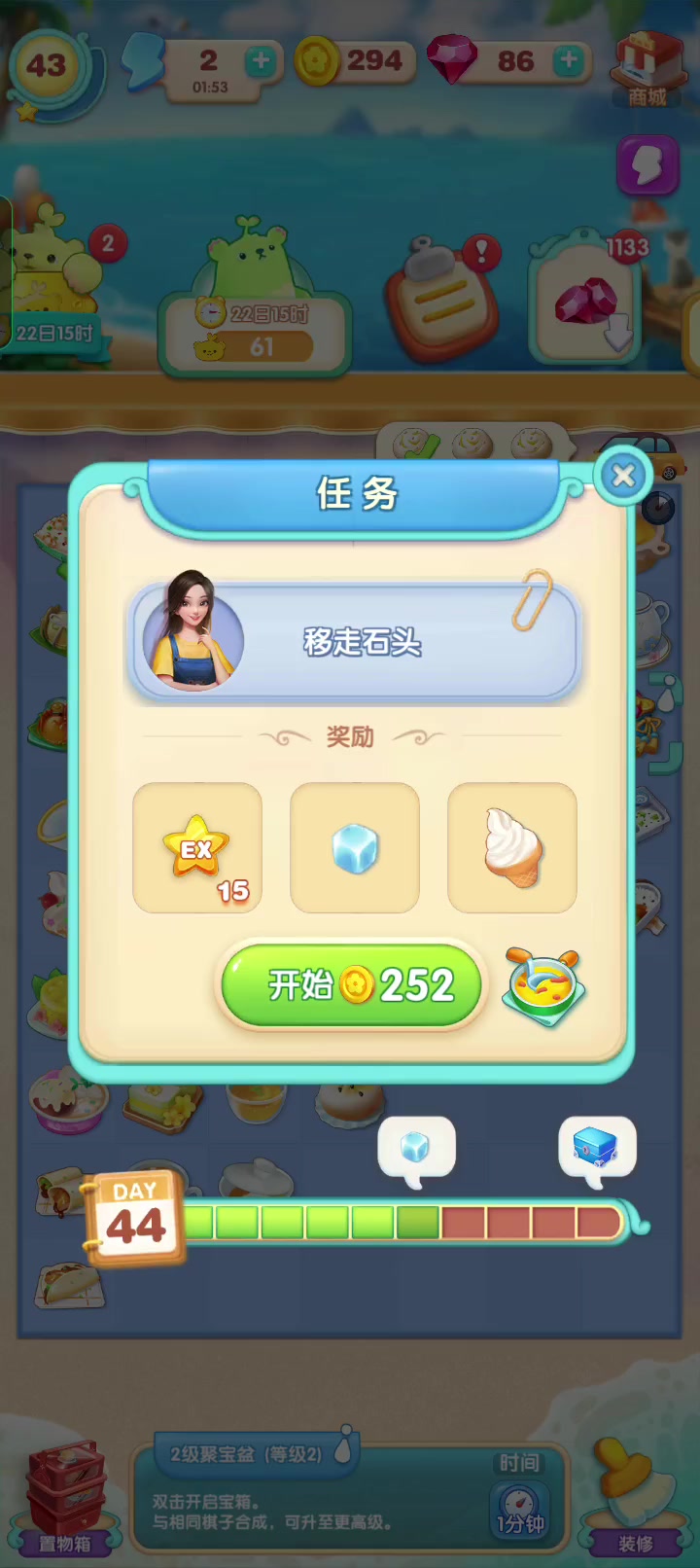Tap the green 开始 252 button
This screenshot has width=700, height=1568.
tap(352, 985)
